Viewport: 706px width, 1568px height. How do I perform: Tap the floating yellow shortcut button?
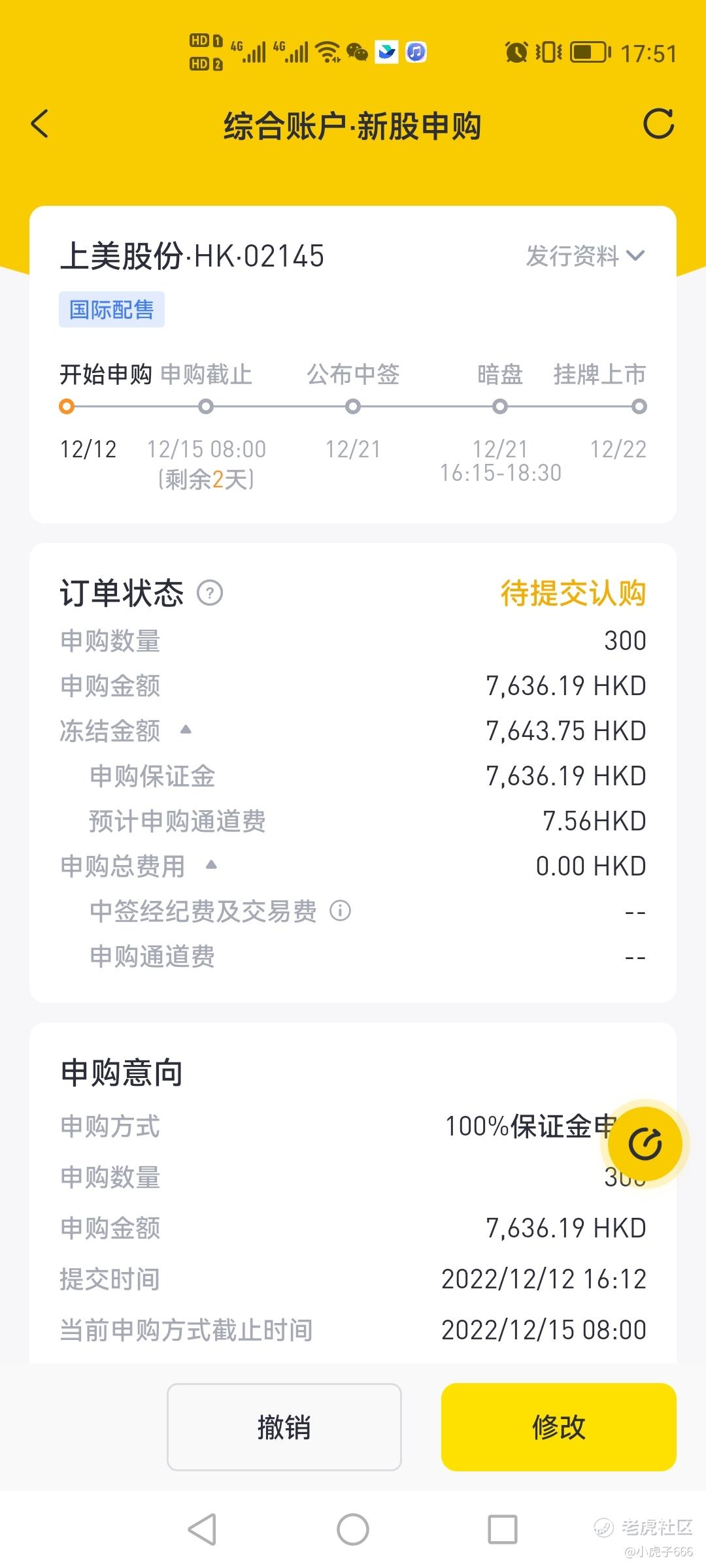pos(645,1144)
